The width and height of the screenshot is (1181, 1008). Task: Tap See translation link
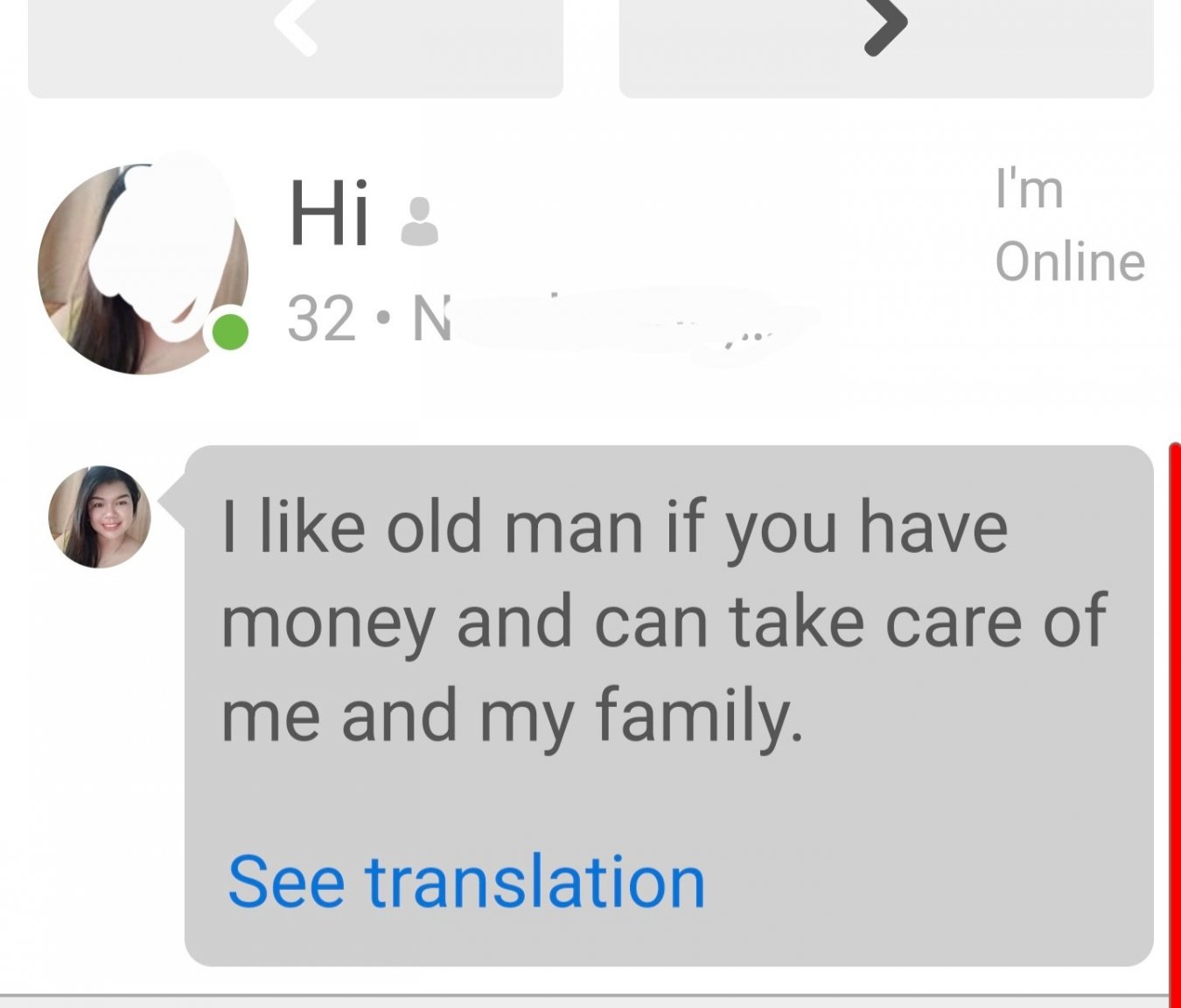click(466, 881)
